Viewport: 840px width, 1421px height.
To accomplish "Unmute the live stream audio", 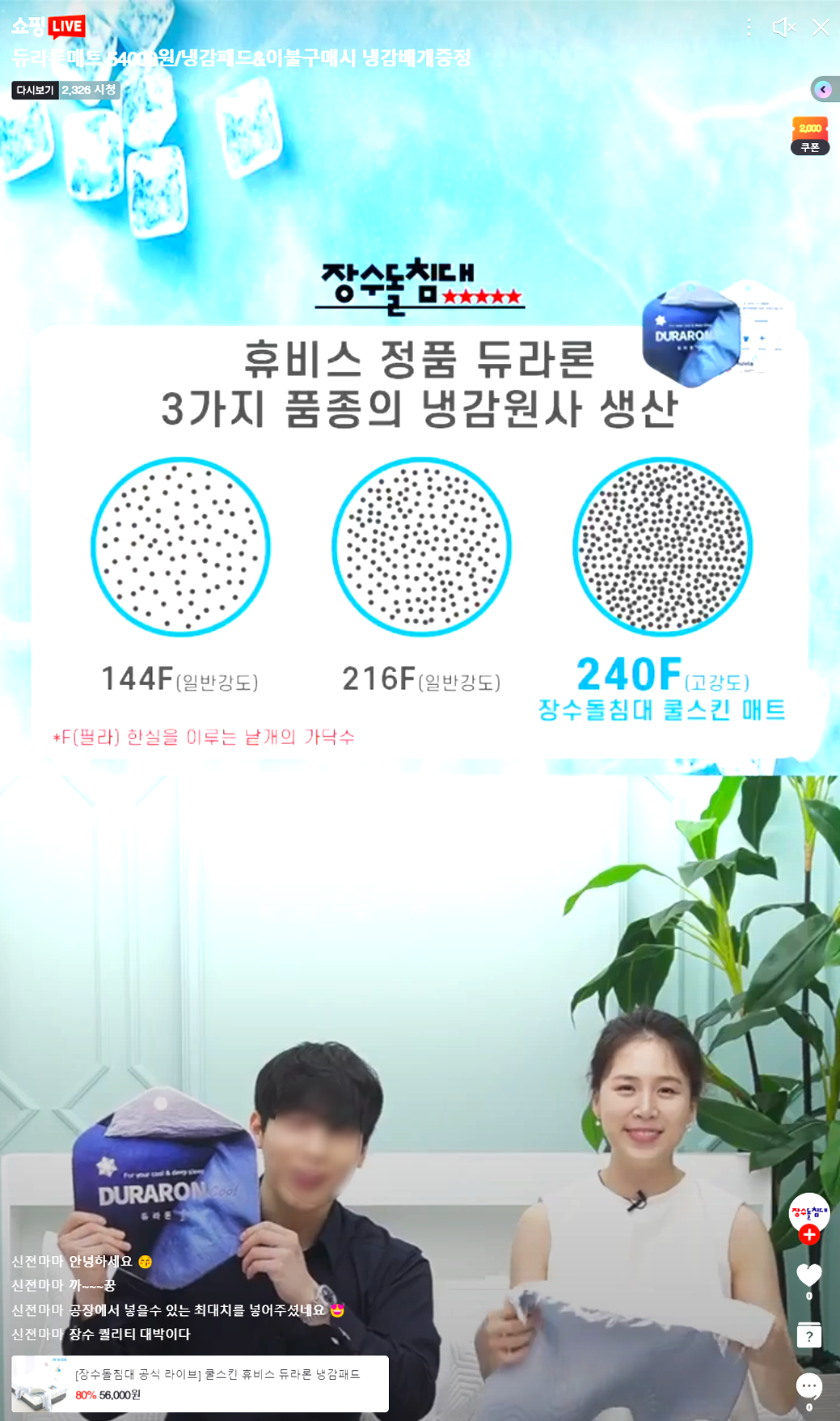I will [783, 27].
